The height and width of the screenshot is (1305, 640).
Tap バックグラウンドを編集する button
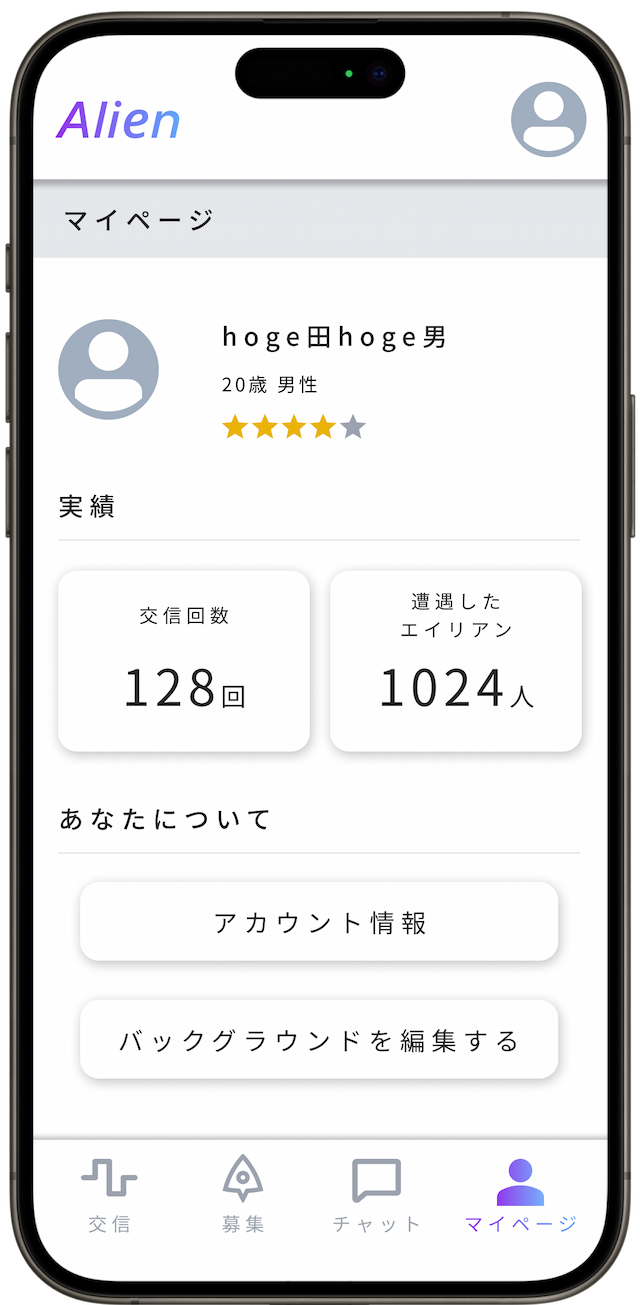(x=319, y=1040)
